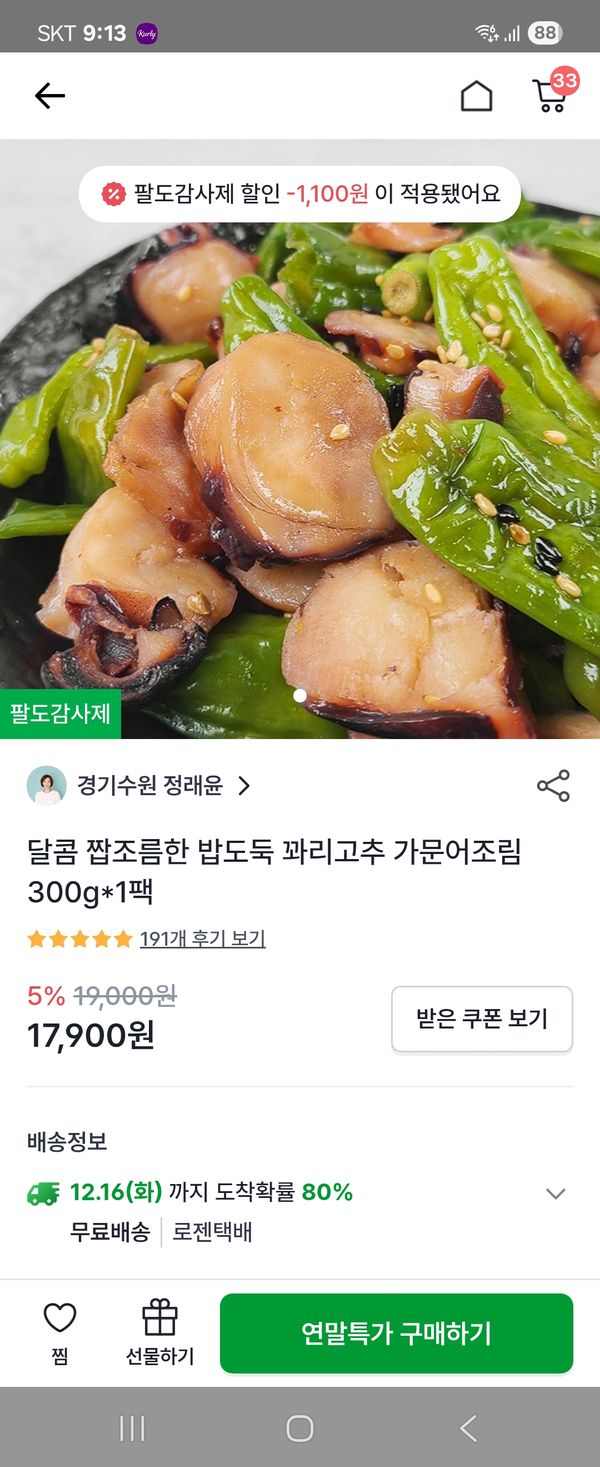Image resolution: width=600 pixels, height=1467 pixels.
Task: Tap the system back button
Action: click(x=468, y=1428)
